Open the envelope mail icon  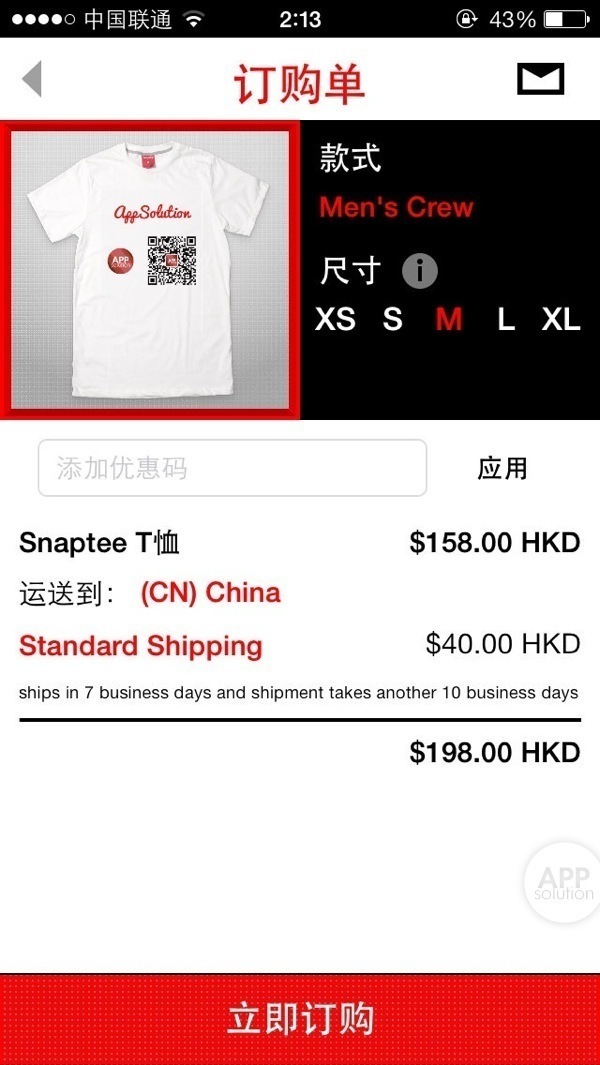tap(540, 79)
